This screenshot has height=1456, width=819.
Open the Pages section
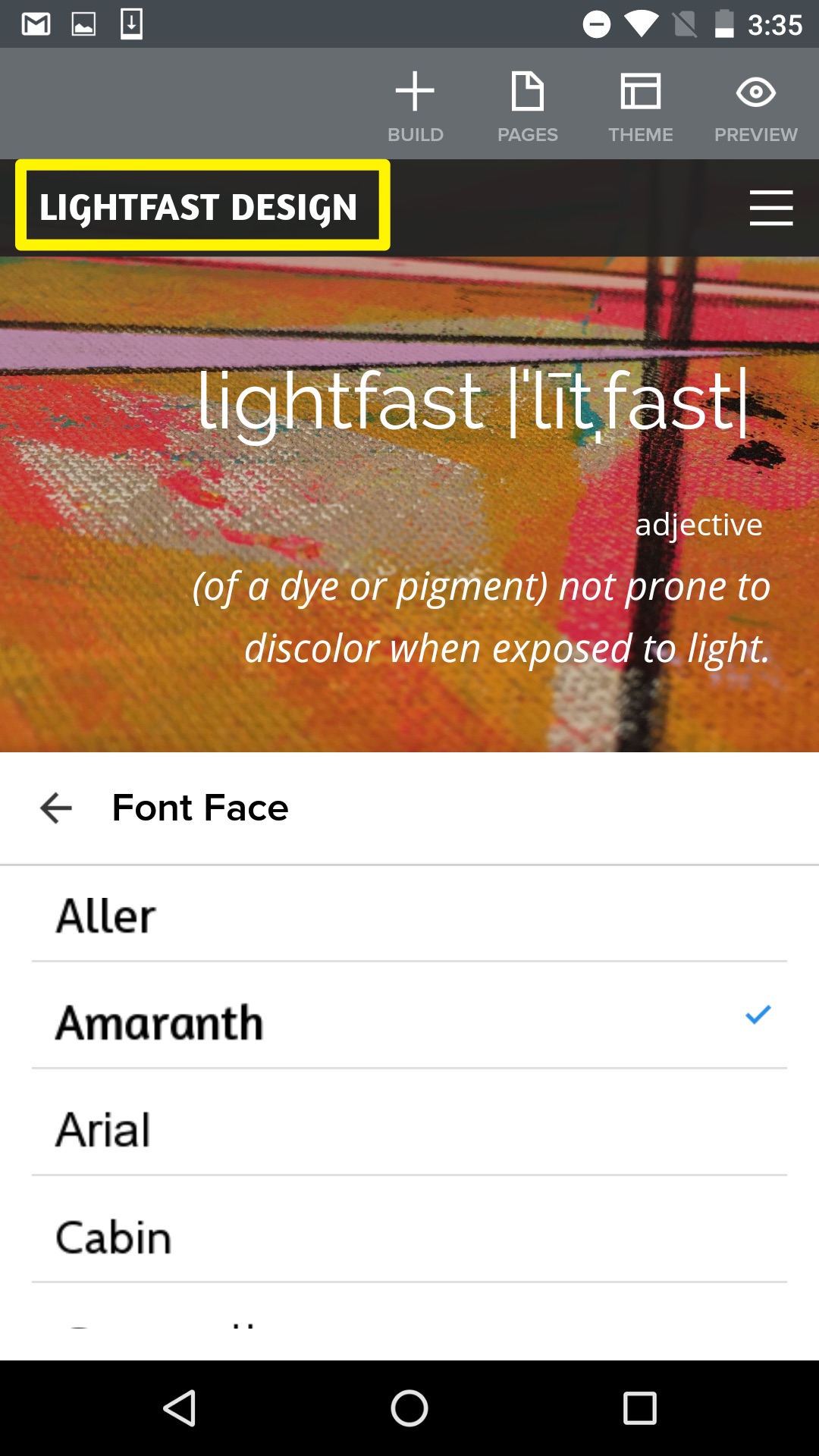click(527, 106)
